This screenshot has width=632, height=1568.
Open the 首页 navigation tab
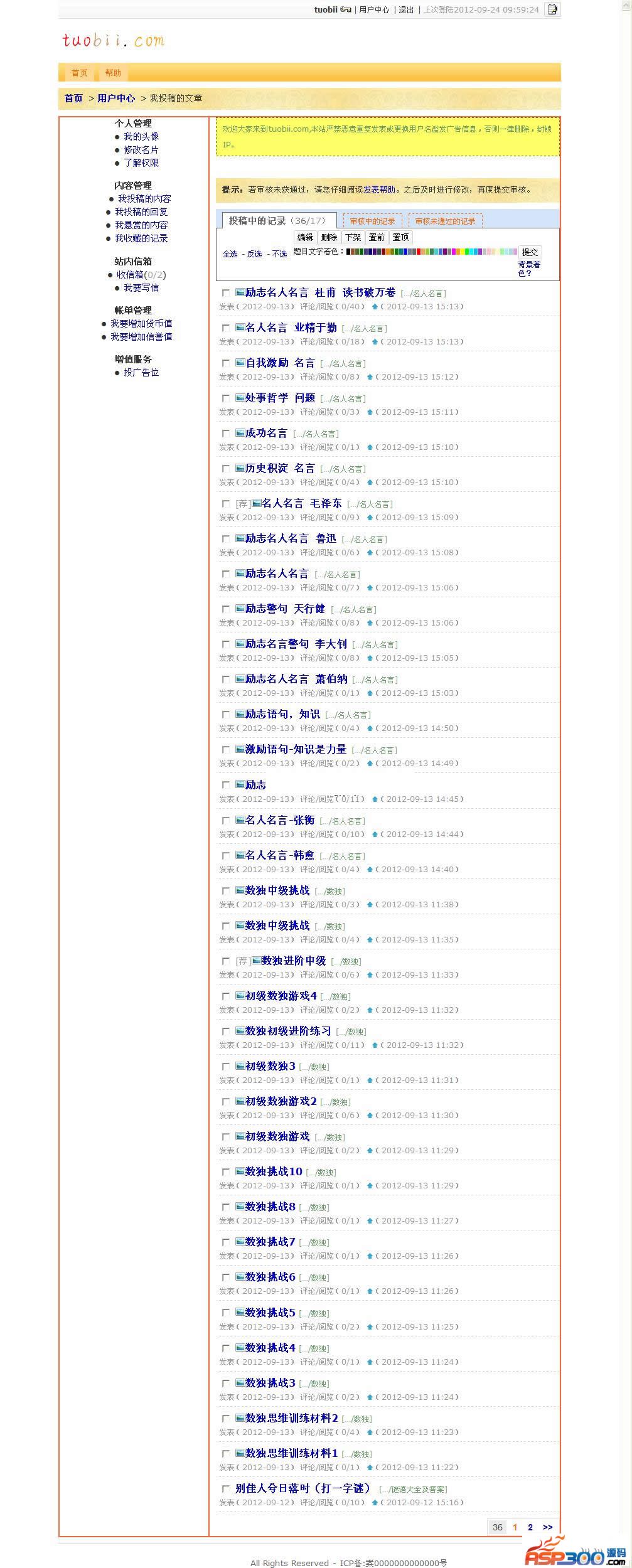pos(79,73)
